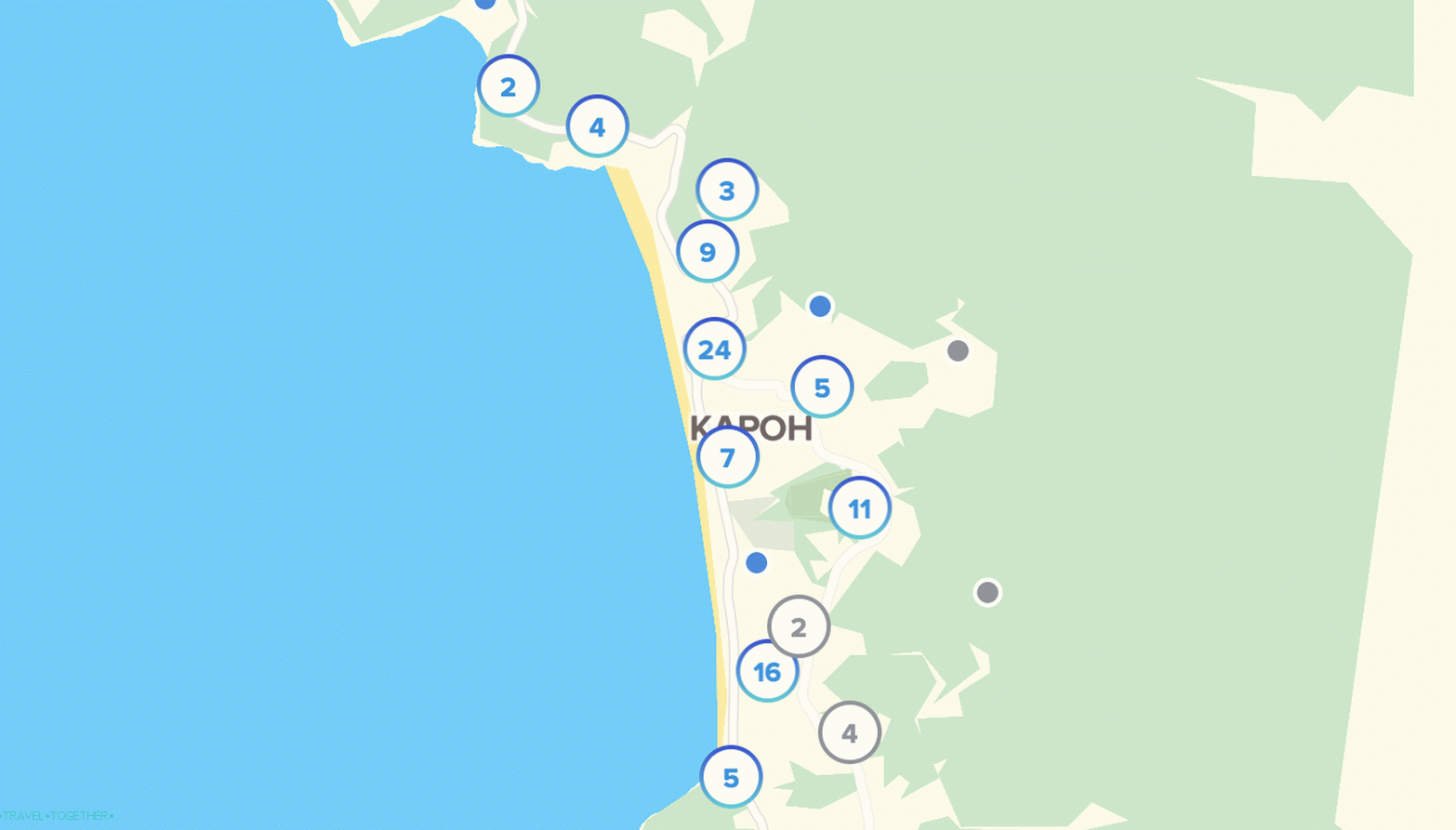This screenshot has height=830, width=1456.
Task: Open the cluster marker labeled 9
Action: (x=708, y=252)
